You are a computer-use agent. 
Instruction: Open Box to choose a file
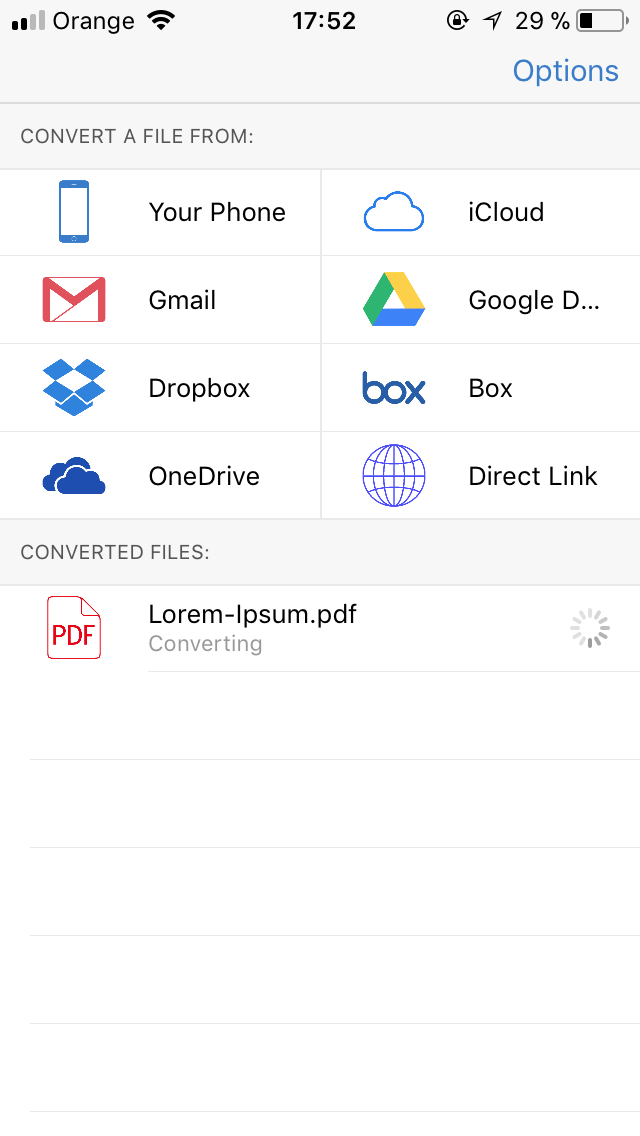pos(481,388)
